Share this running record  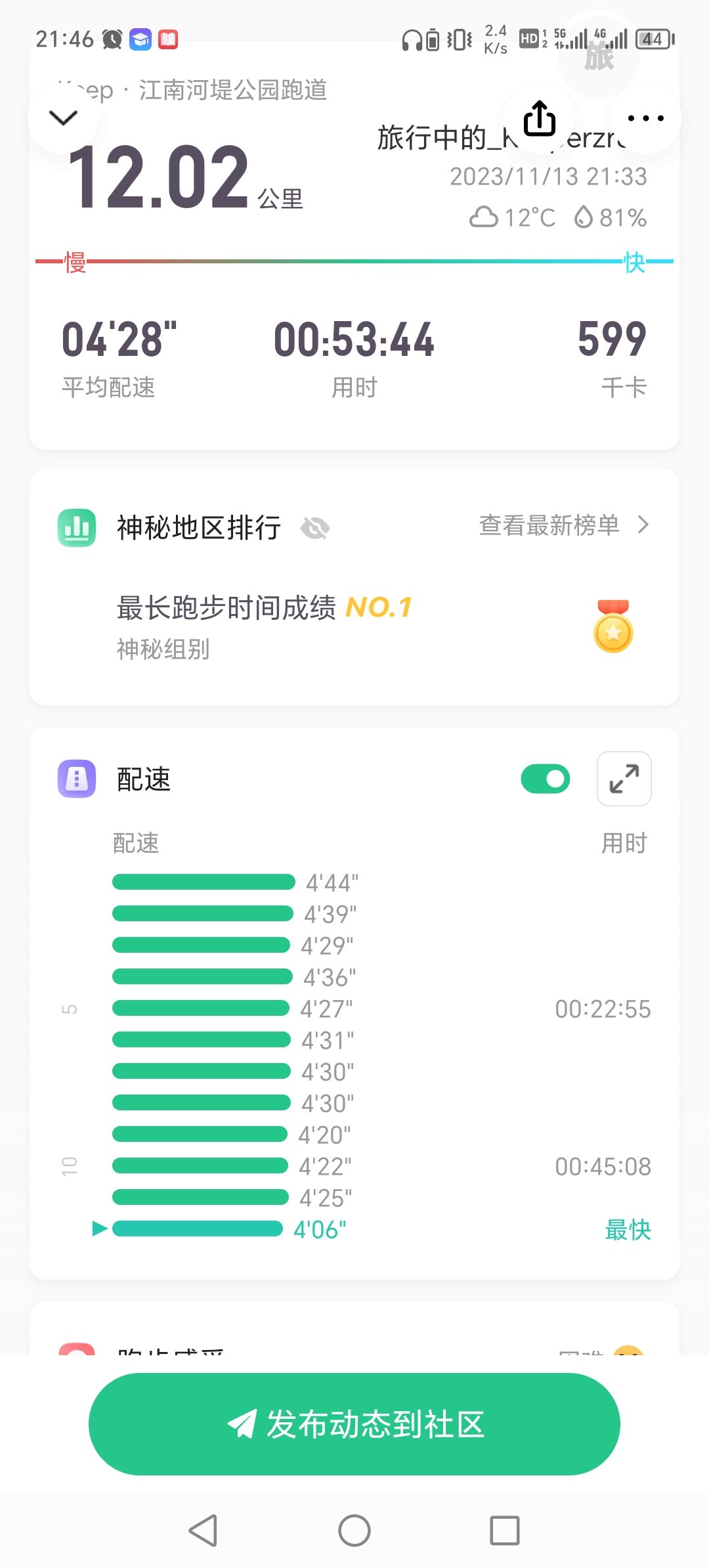click(x=540, y=119)
